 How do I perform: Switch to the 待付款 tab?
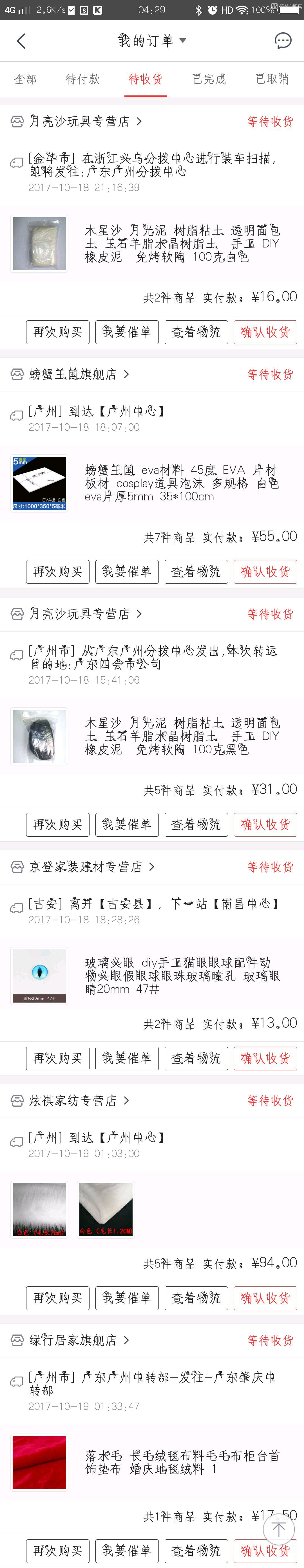(83, 79)
